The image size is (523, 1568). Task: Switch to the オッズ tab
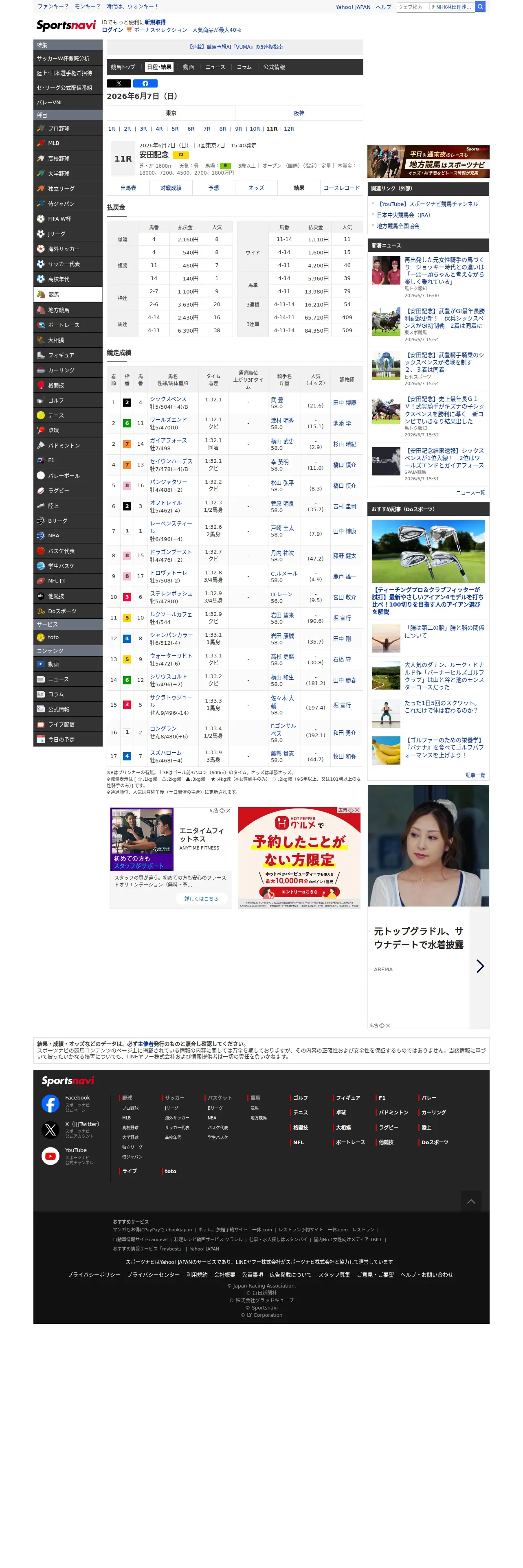click(x=256, y=188)
